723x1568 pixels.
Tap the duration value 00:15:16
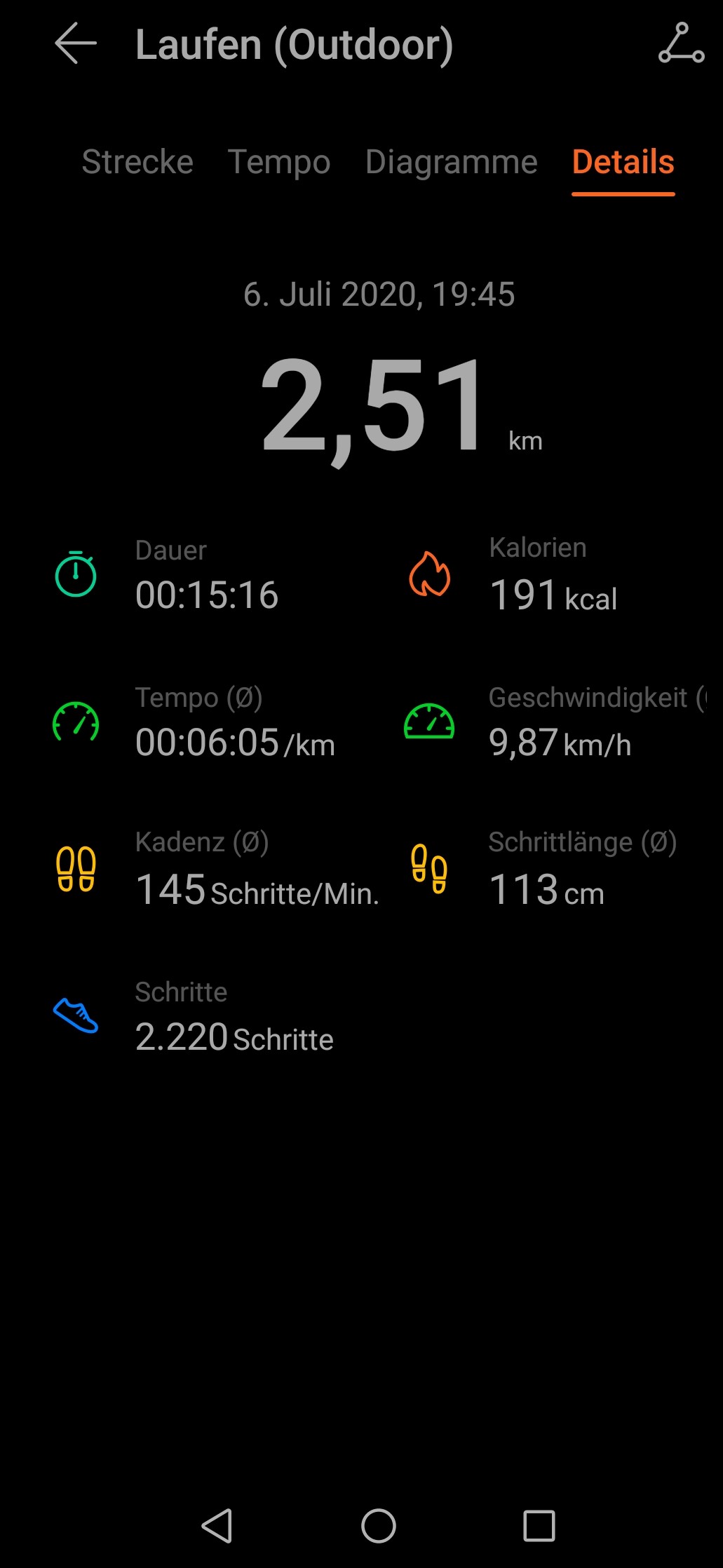click(x=207, y=597)
